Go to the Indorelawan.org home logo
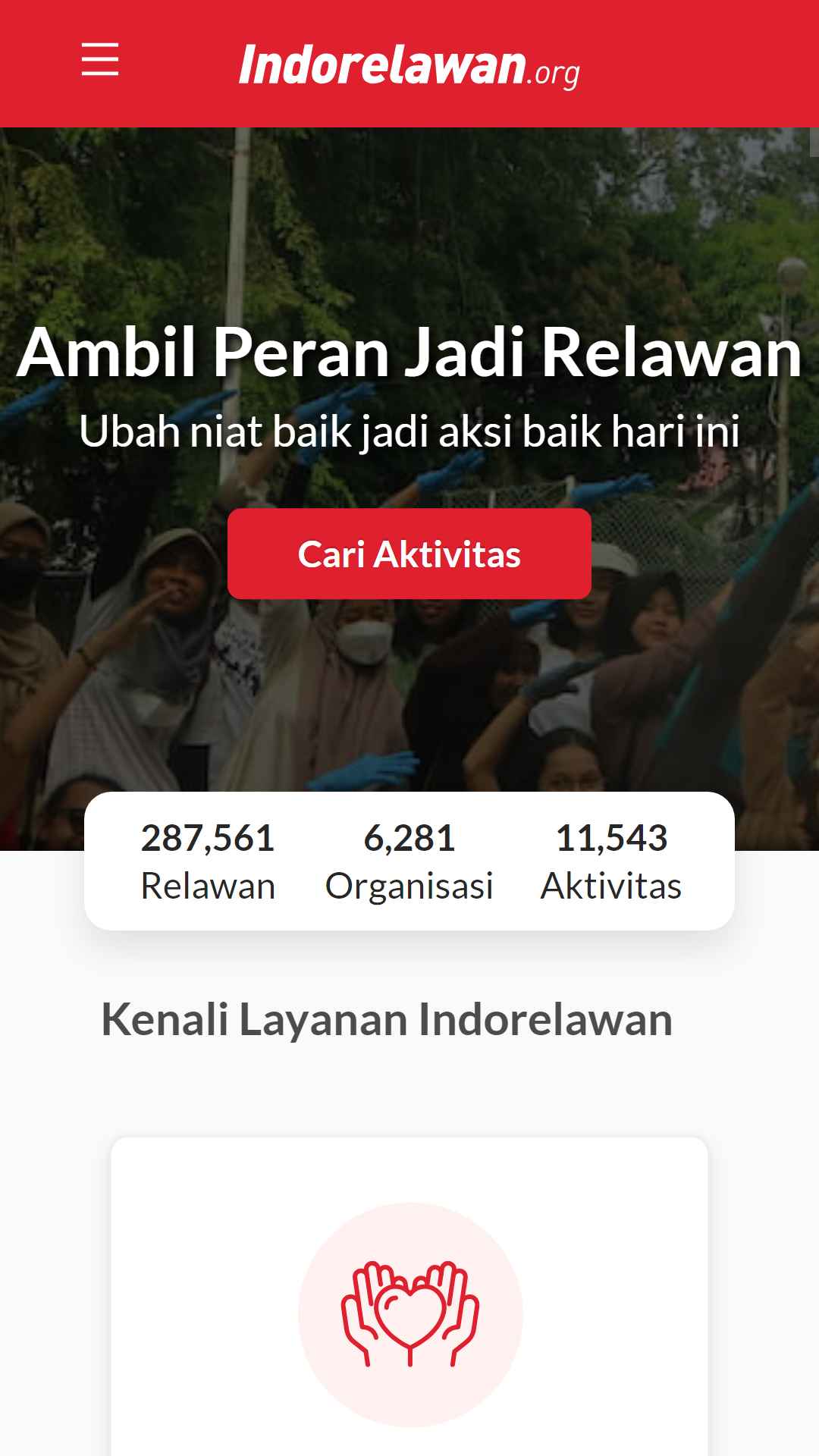819x1456 pixels. click(409, 66)
